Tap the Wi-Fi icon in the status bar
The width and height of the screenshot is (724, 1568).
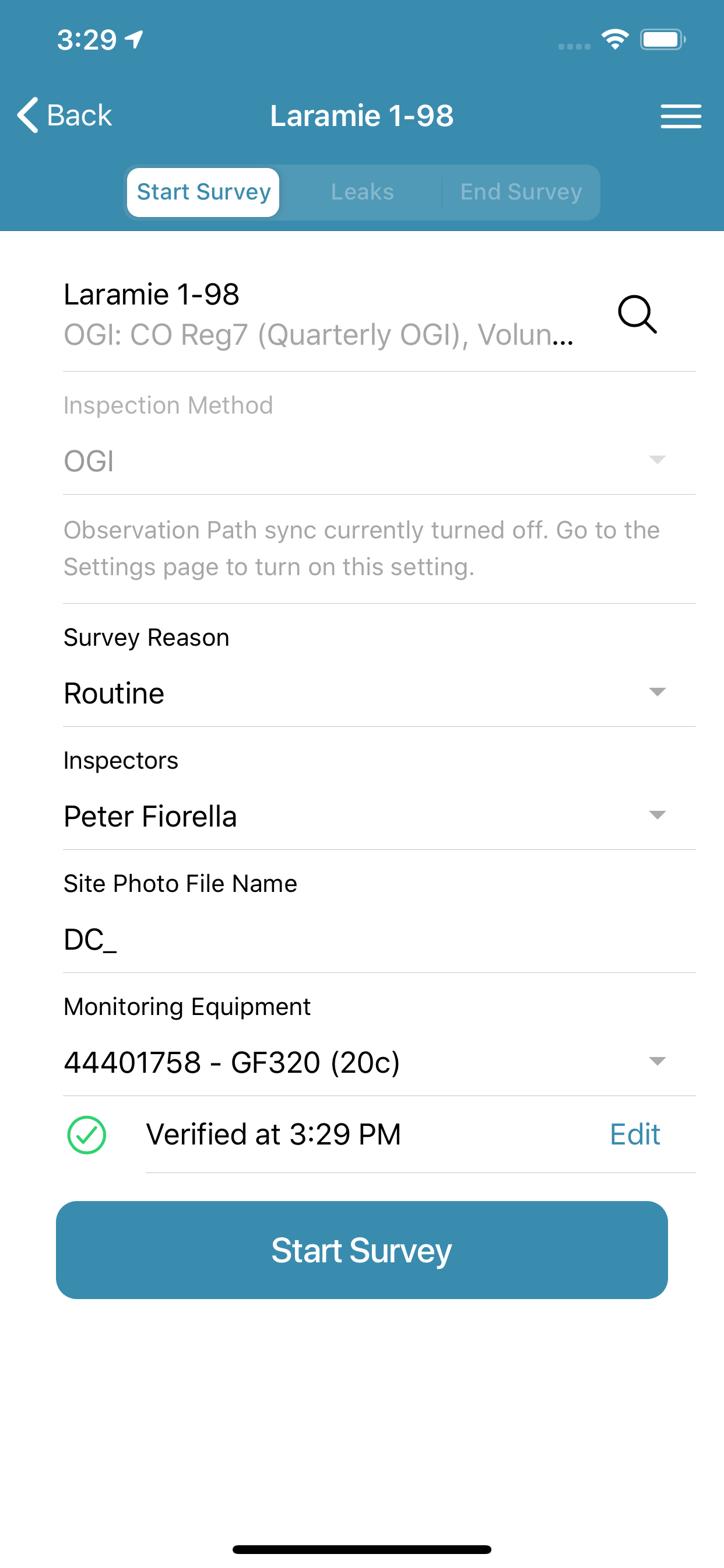614,39
